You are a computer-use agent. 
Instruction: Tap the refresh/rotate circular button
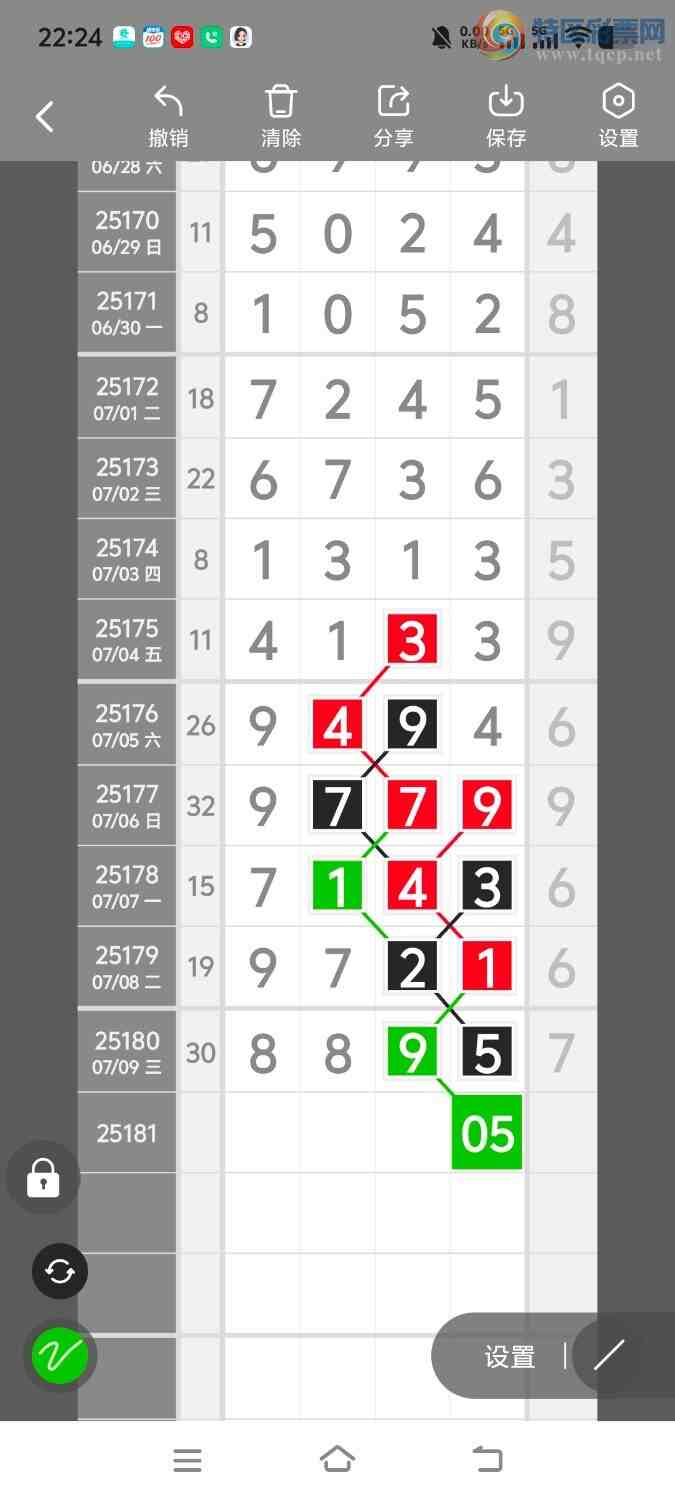click(60, 1271)
